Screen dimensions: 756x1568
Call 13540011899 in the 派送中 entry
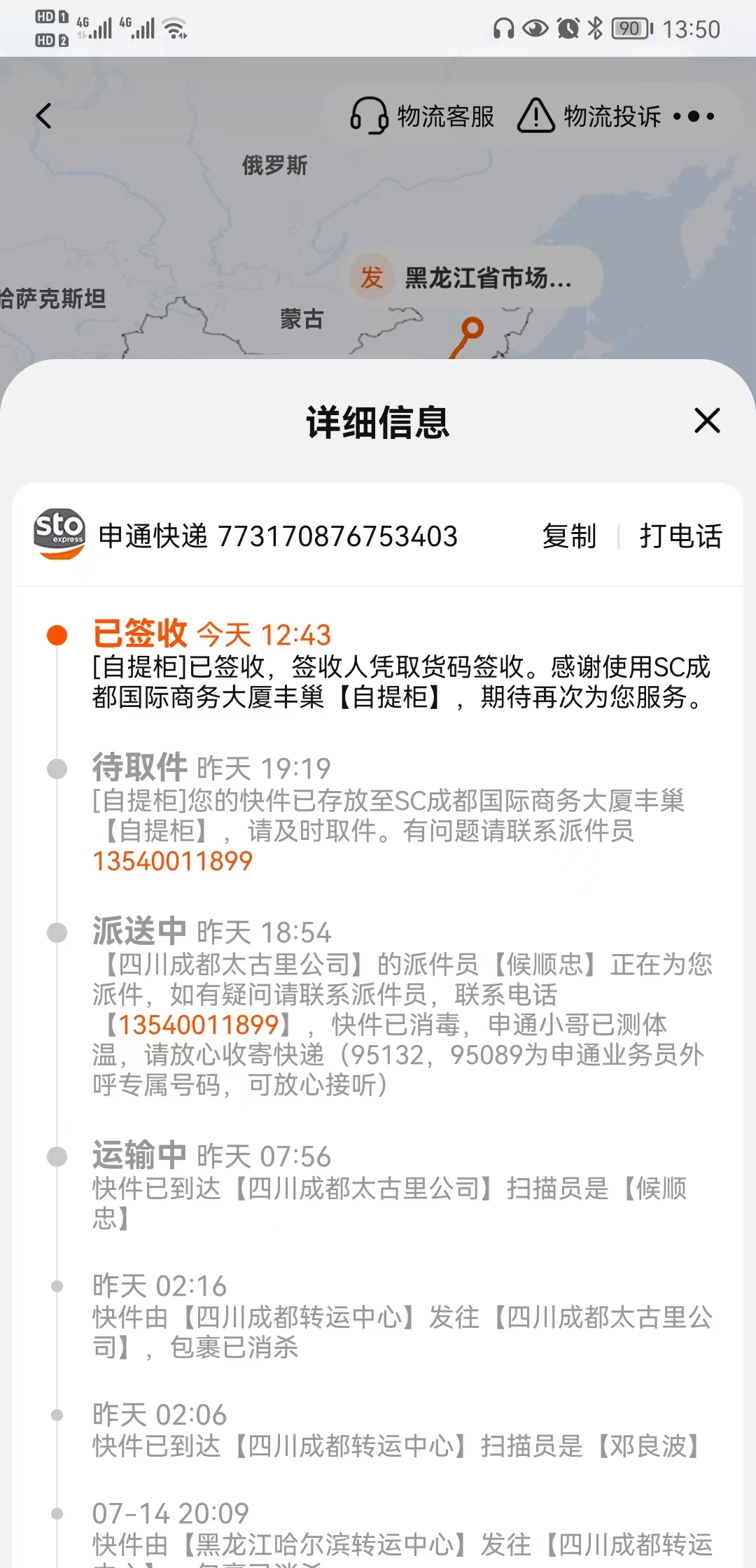[199, 1025]
